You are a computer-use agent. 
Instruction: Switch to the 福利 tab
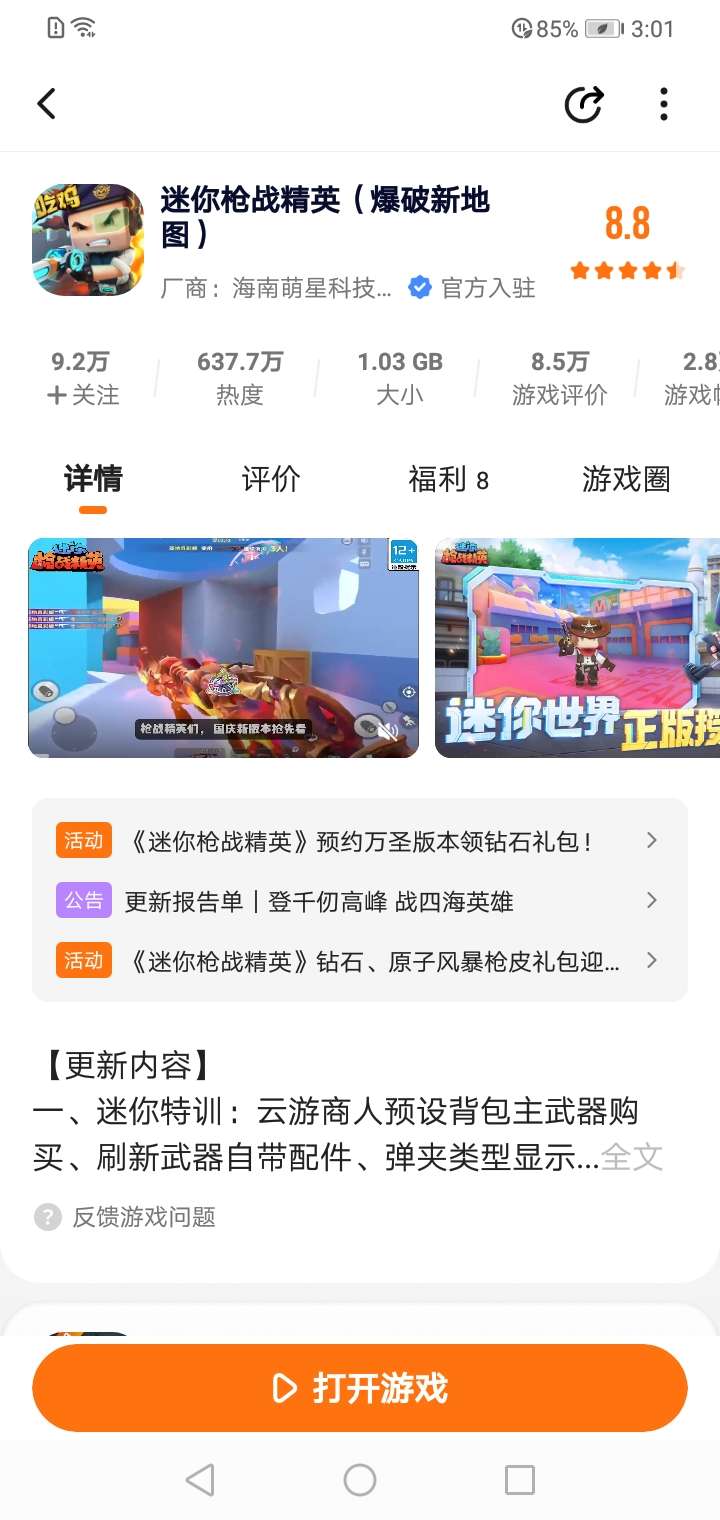[x=448, y=480]
